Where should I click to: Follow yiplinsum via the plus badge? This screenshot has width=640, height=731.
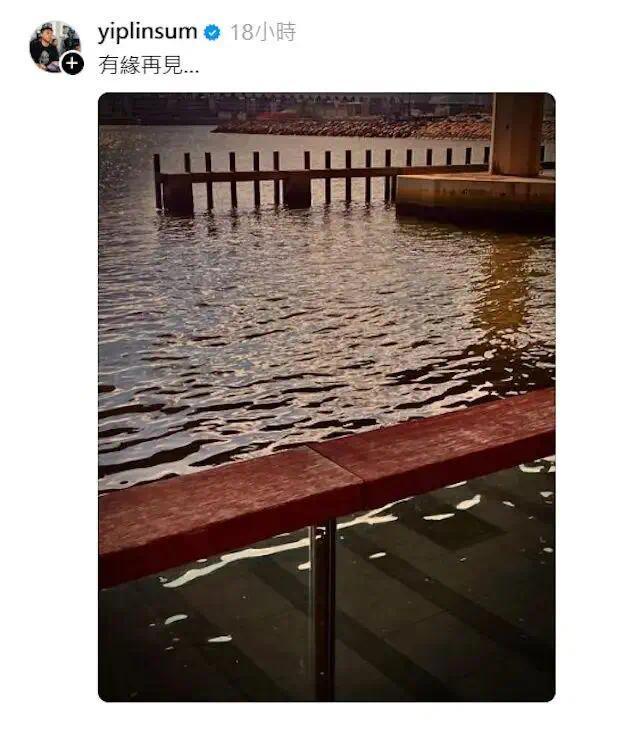coord(72,64)
